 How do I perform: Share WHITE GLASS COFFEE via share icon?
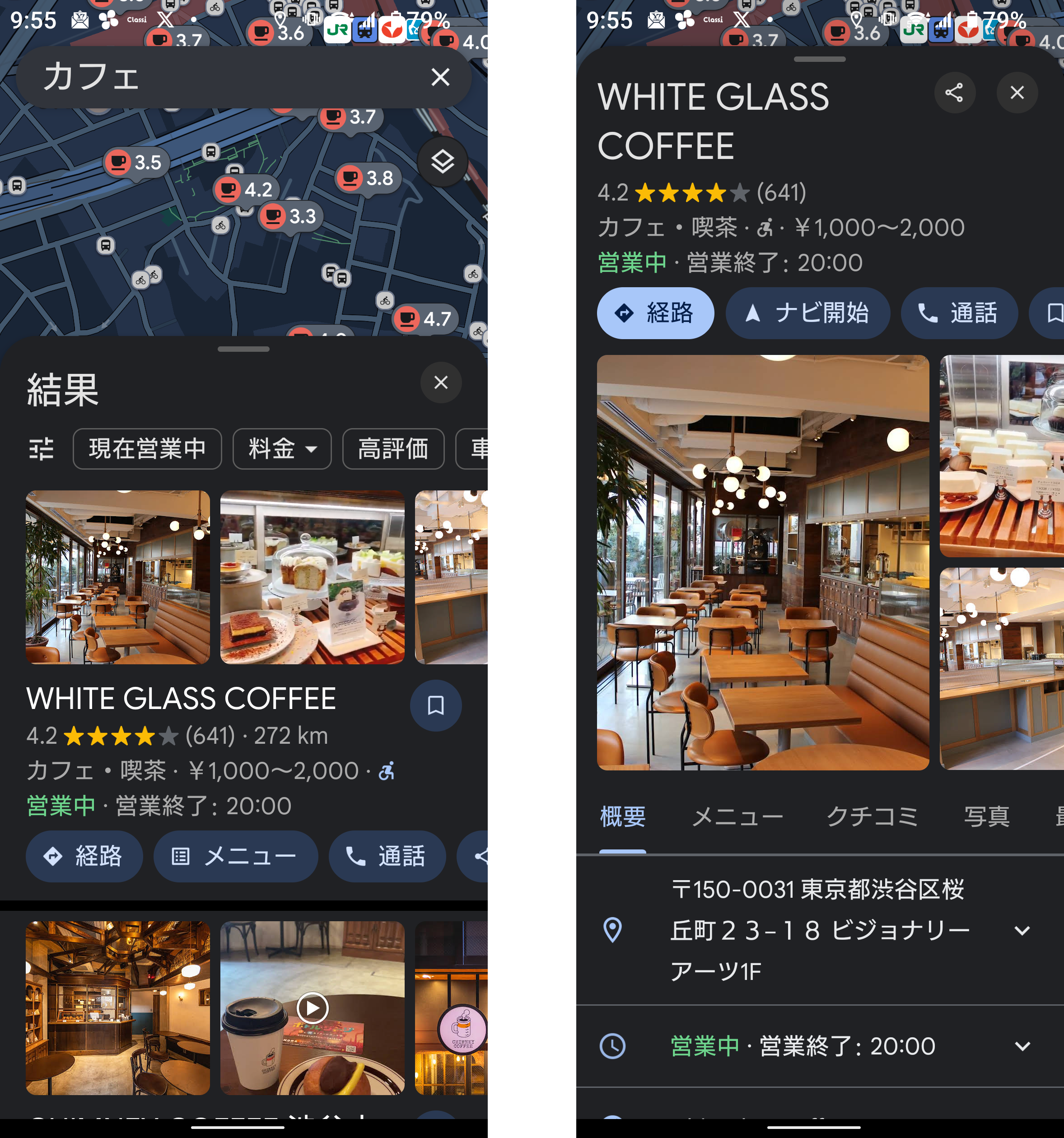pos(954,93)
